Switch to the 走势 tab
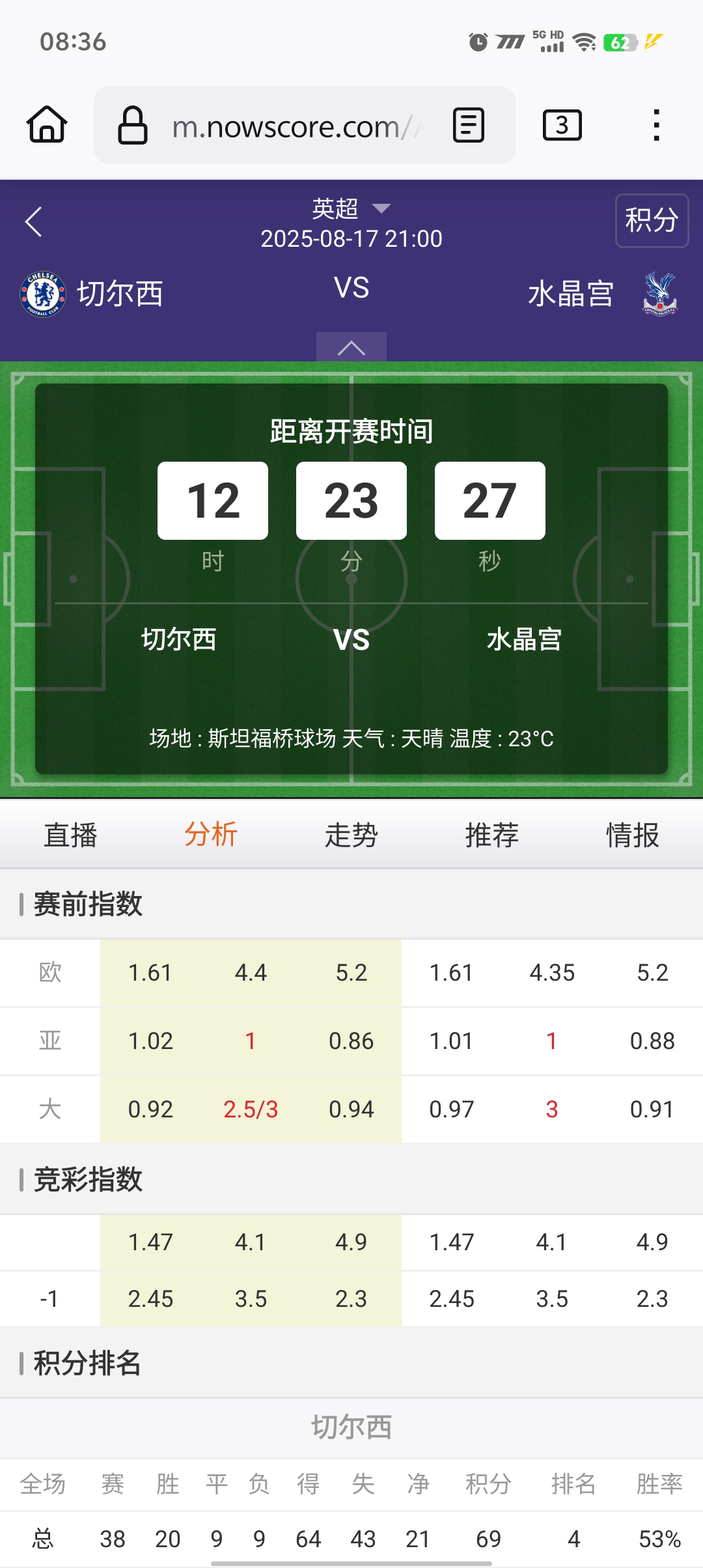This screenshot has height=1568, width=703. pyautogui.click(x=351, y=835)
